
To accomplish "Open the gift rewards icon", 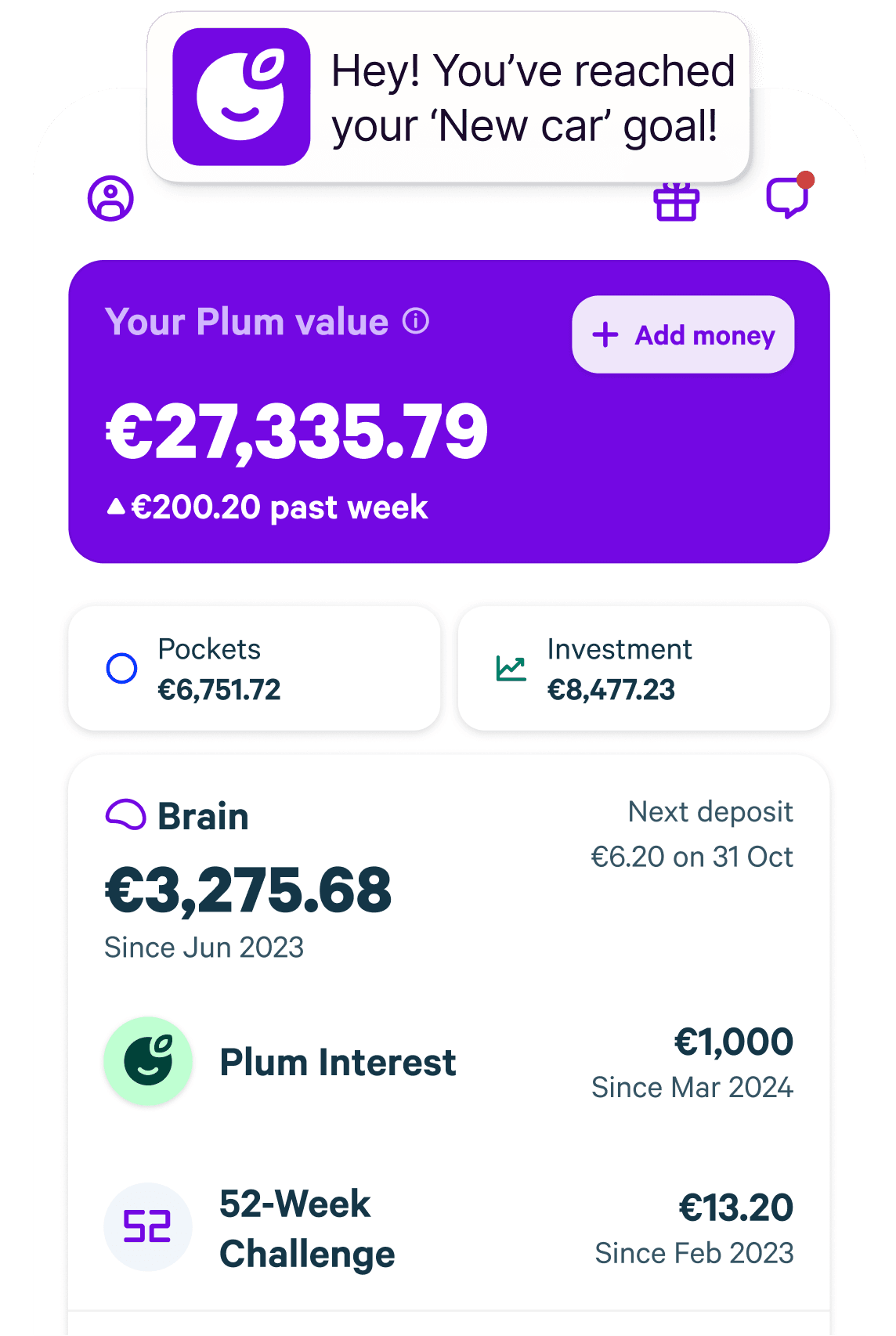I will [x=675, y=202].
